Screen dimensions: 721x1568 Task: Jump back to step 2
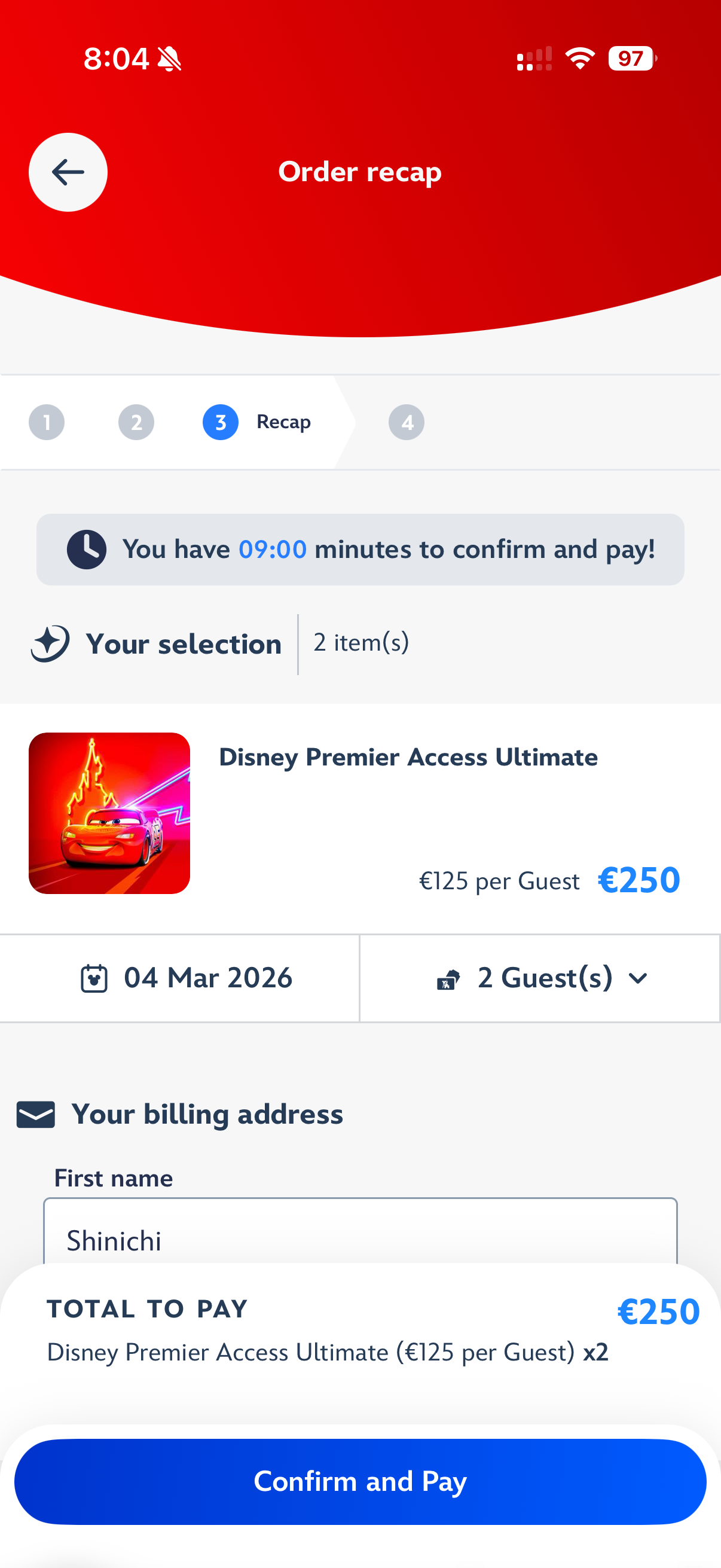coord(136,422)
